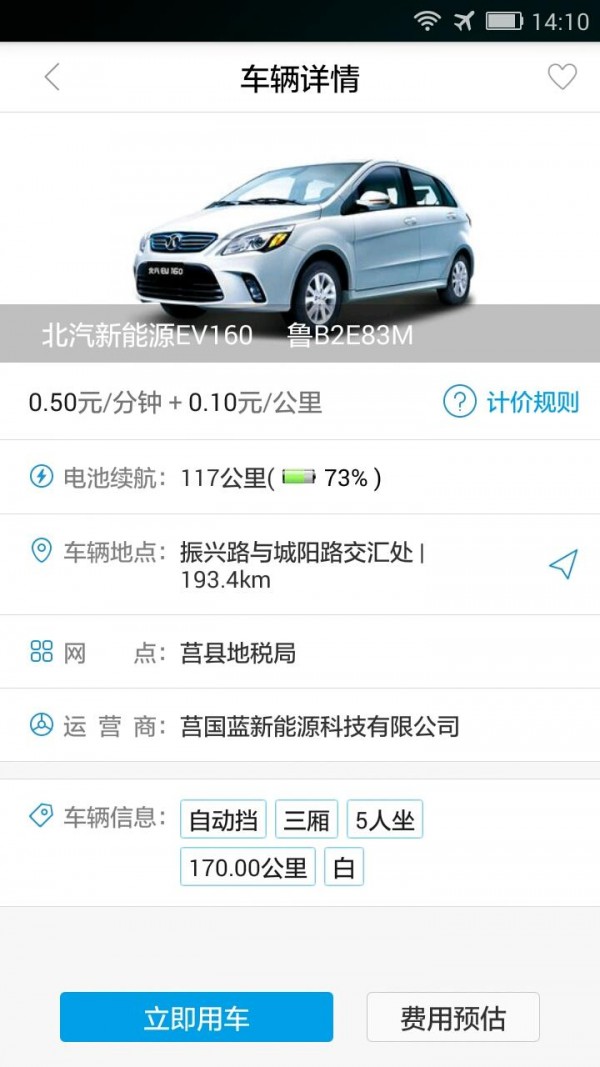Open 费用预估 cost estimate
Image resolution: width=600 pixels, height=1067 pixels.
tap(453, 1017)
